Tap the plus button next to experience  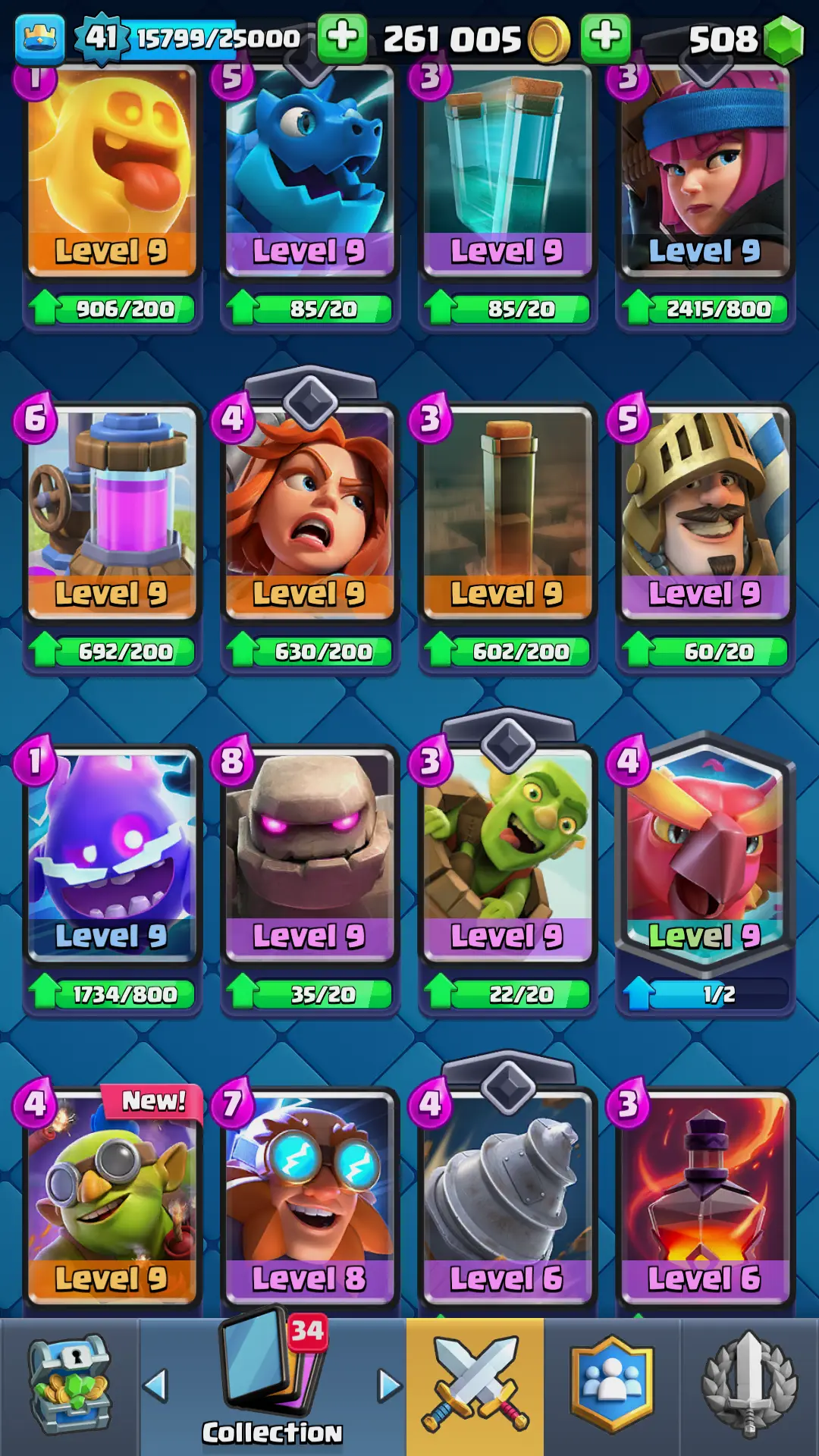point(342,36)
